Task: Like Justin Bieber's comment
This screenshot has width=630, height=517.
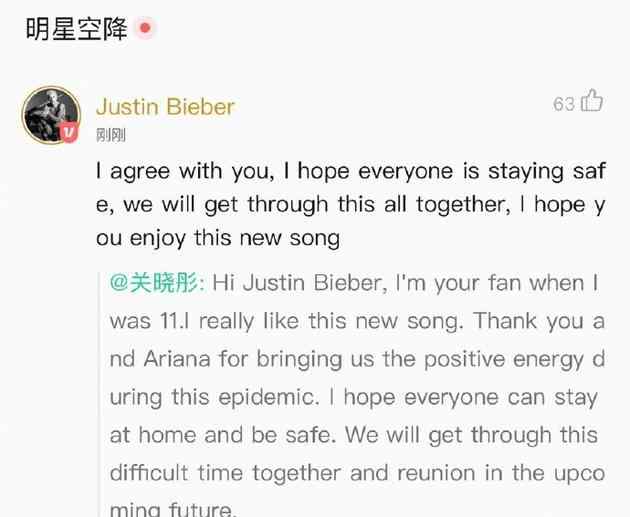Action: (x=592, y=102)
